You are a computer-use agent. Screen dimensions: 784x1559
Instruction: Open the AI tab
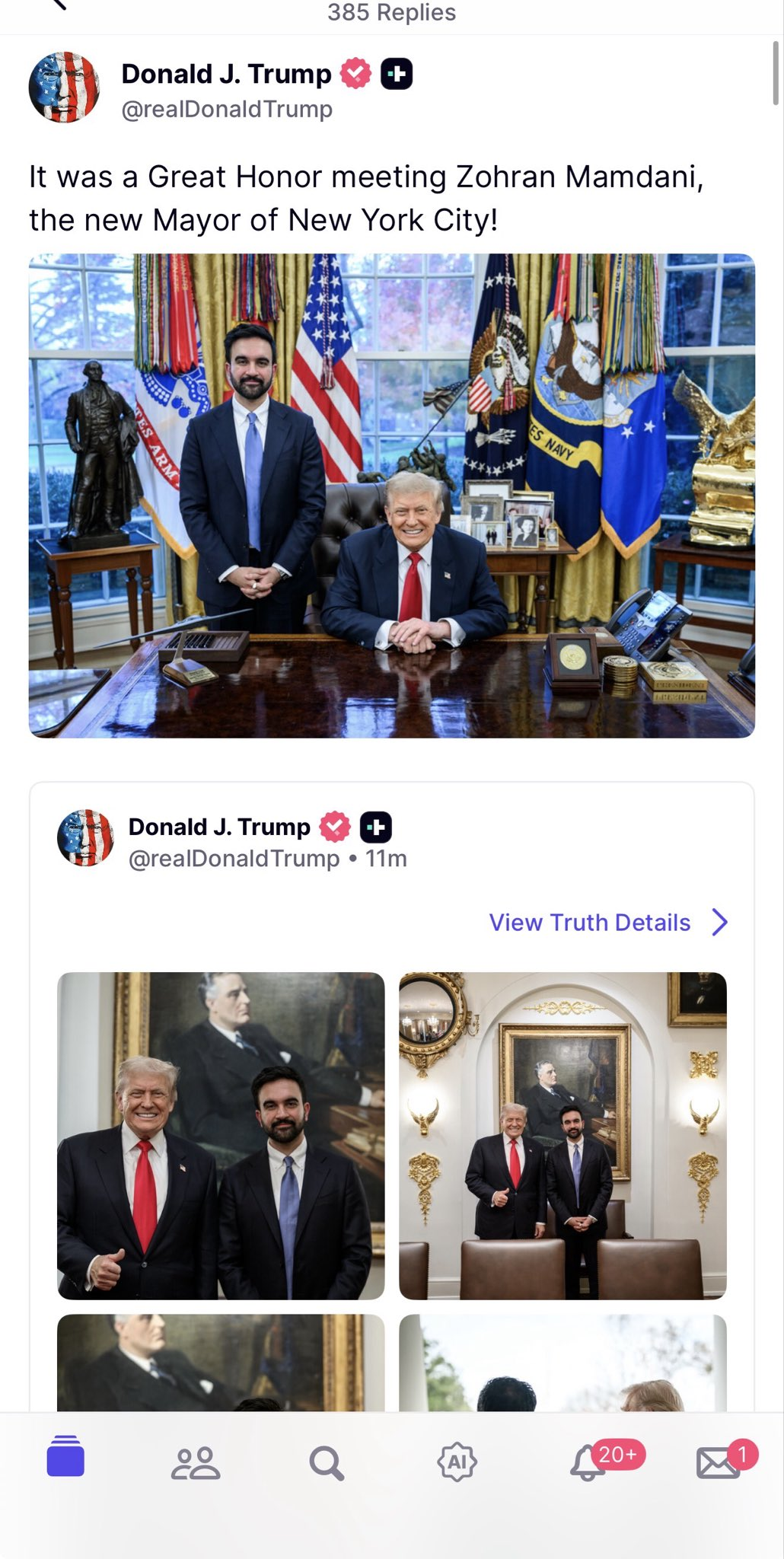[457, 1462]
